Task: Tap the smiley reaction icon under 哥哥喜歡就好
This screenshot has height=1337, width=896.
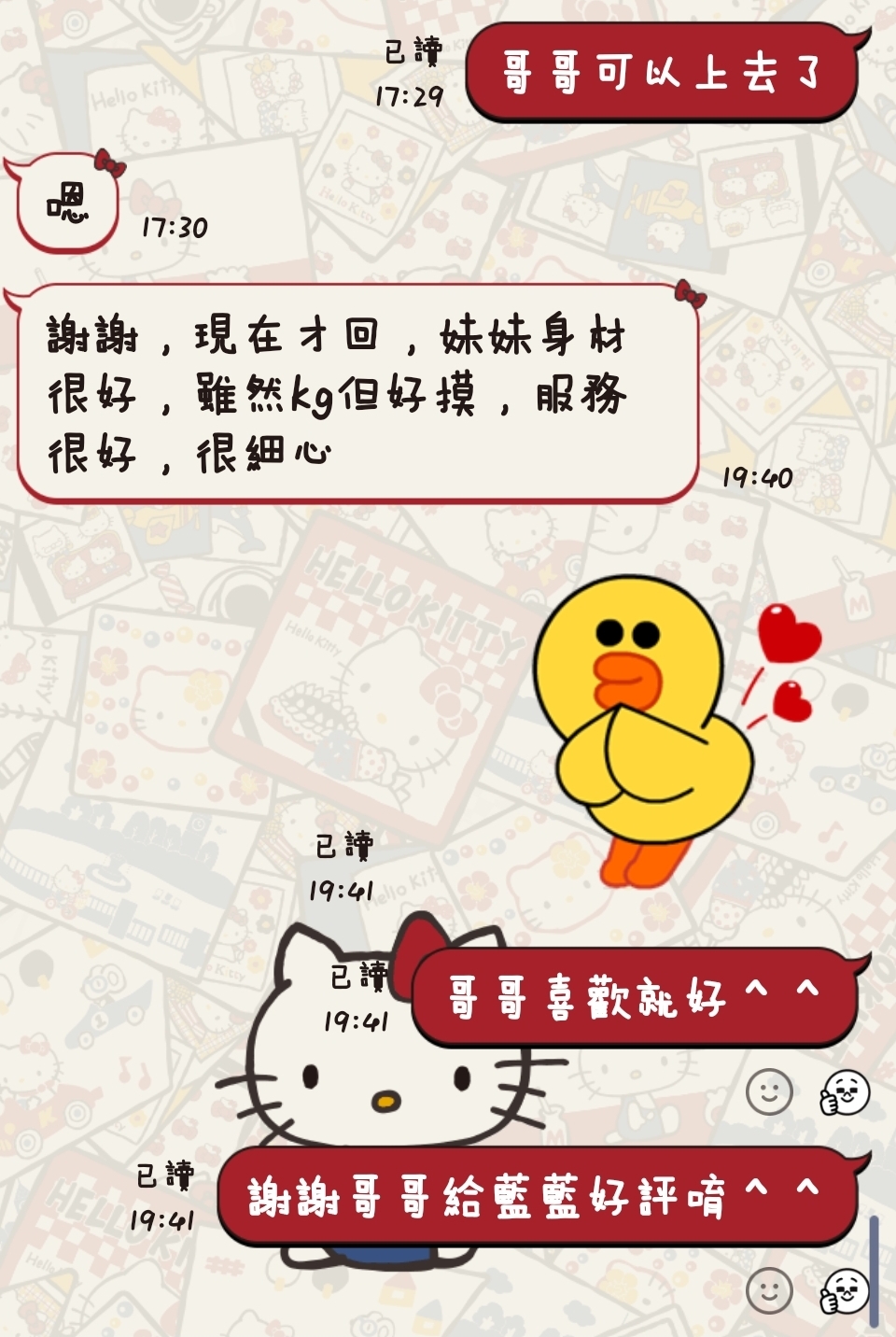Action: pyautogui.click(x=769, y=1091)
